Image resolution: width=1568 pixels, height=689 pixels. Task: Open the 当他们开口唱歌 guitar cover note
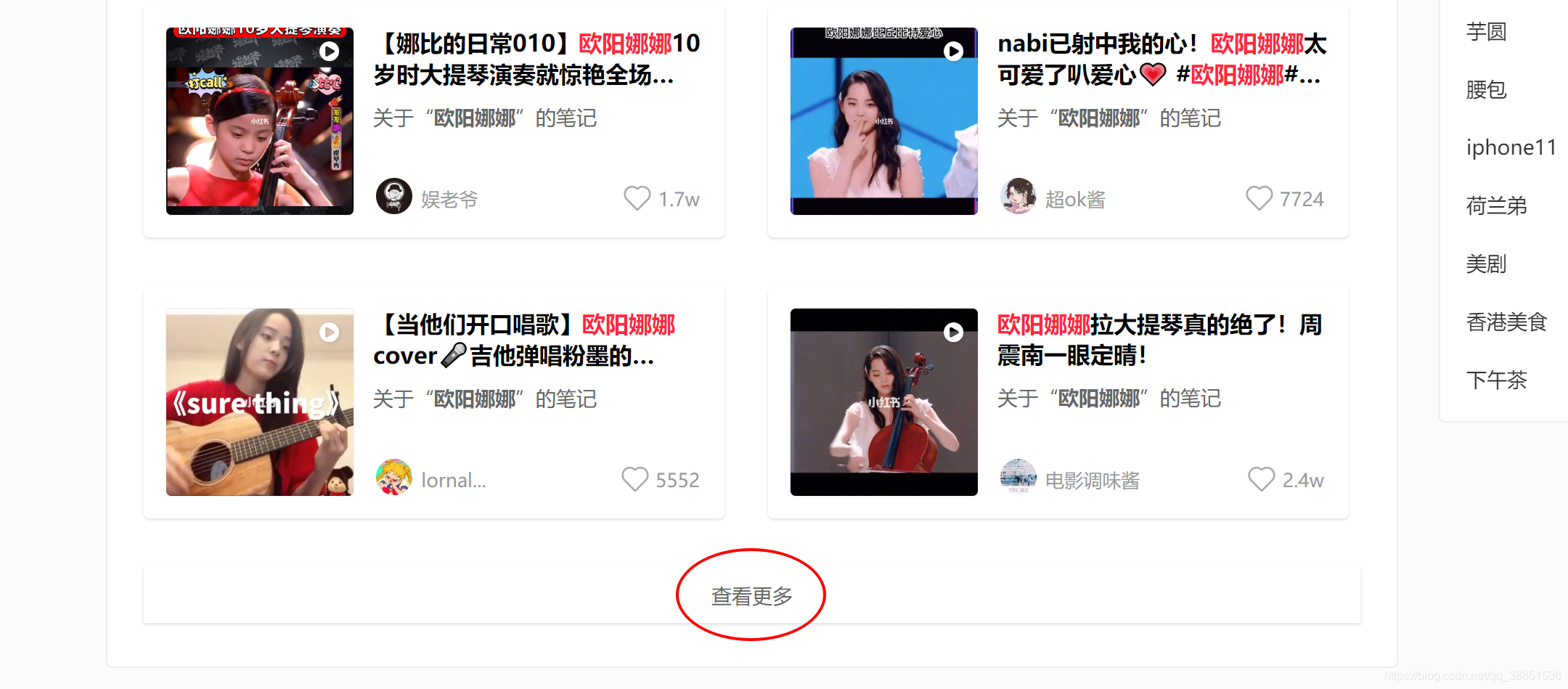point(524,340)
